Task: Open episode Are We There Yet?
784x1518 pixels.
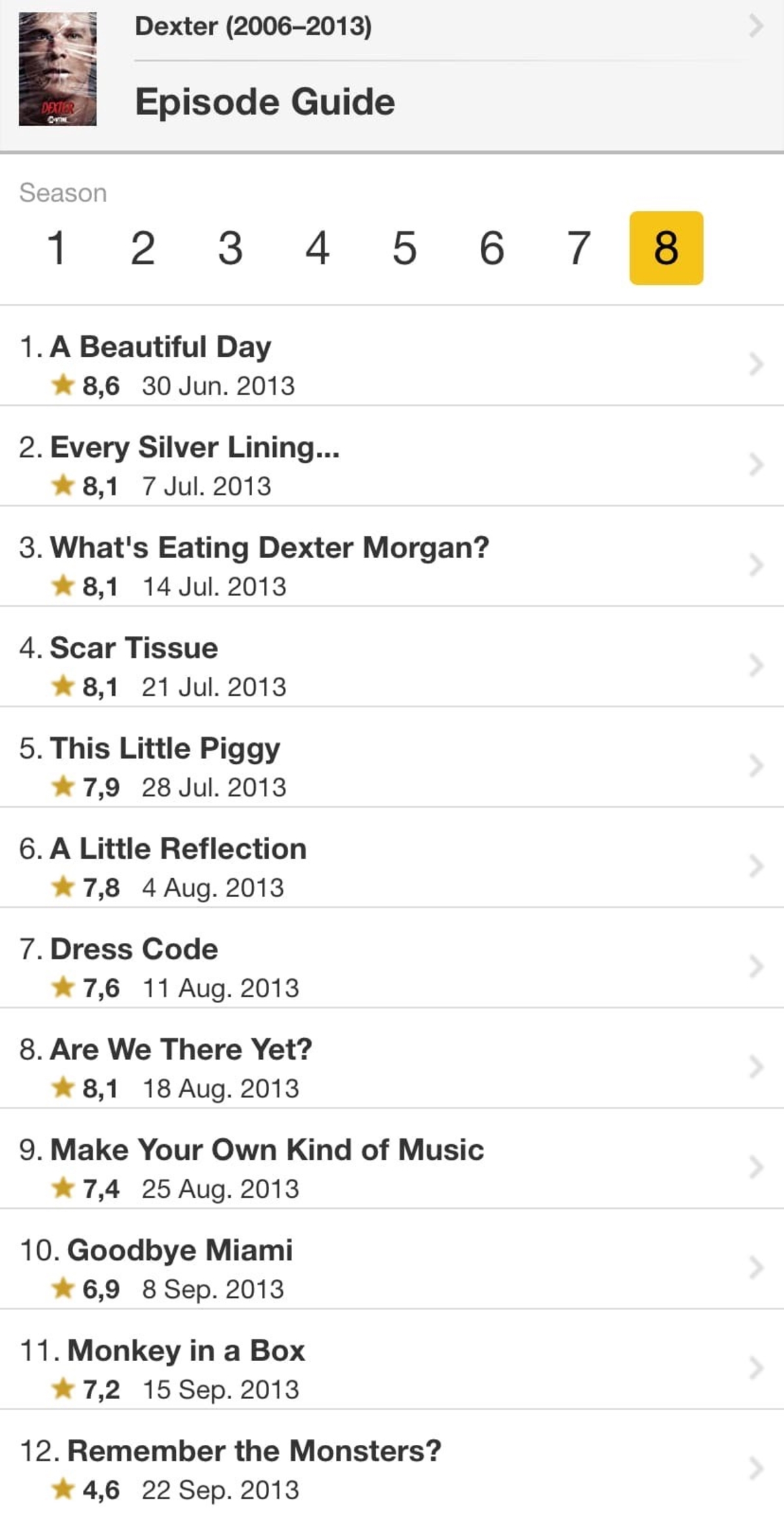Action: pos(392,1067)
